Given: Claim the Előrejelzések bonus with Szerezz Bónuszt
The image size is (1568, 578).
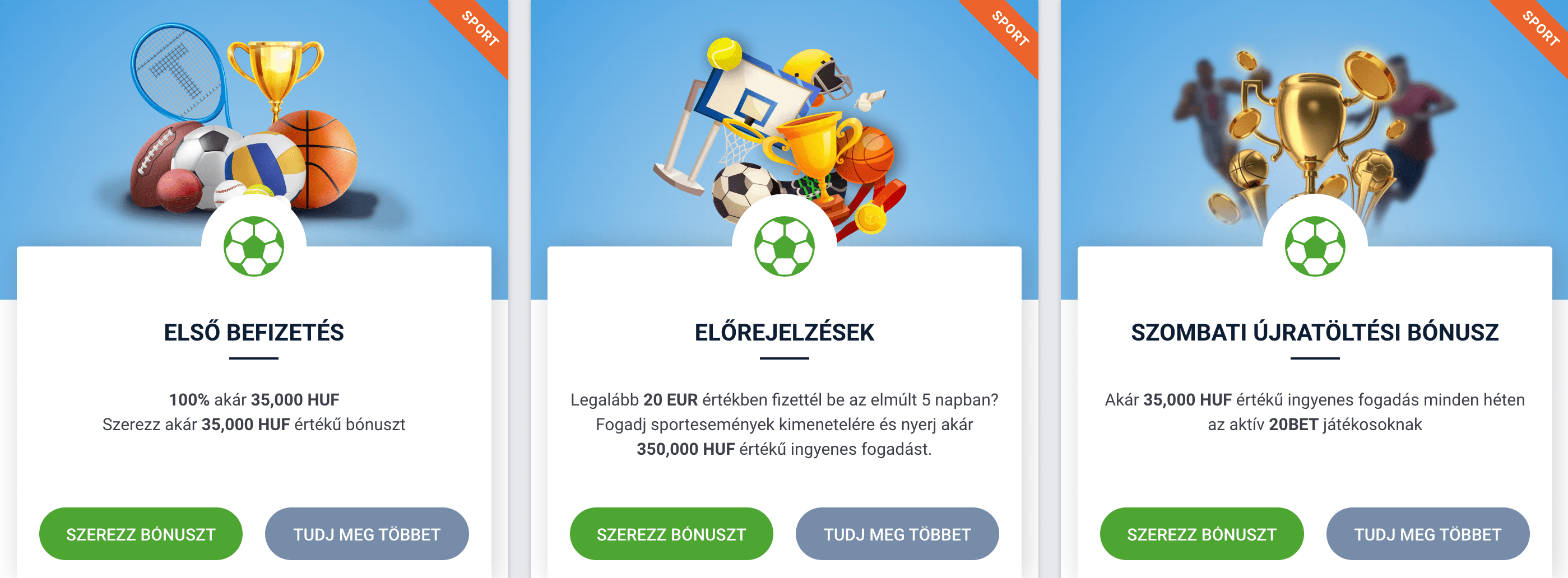Looking at the screenshot, I should 671,534.
